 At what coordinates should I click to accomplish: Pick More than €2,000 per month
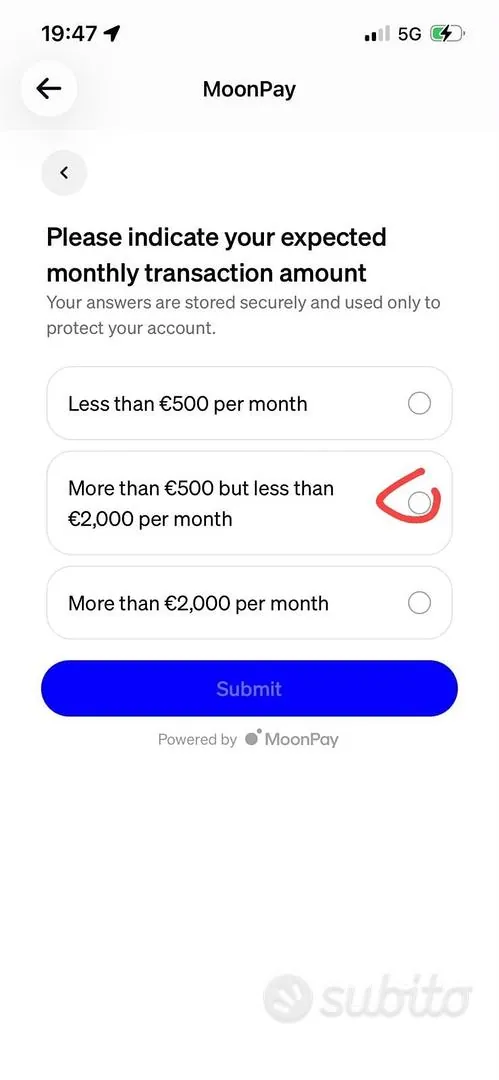click(249, 603)
